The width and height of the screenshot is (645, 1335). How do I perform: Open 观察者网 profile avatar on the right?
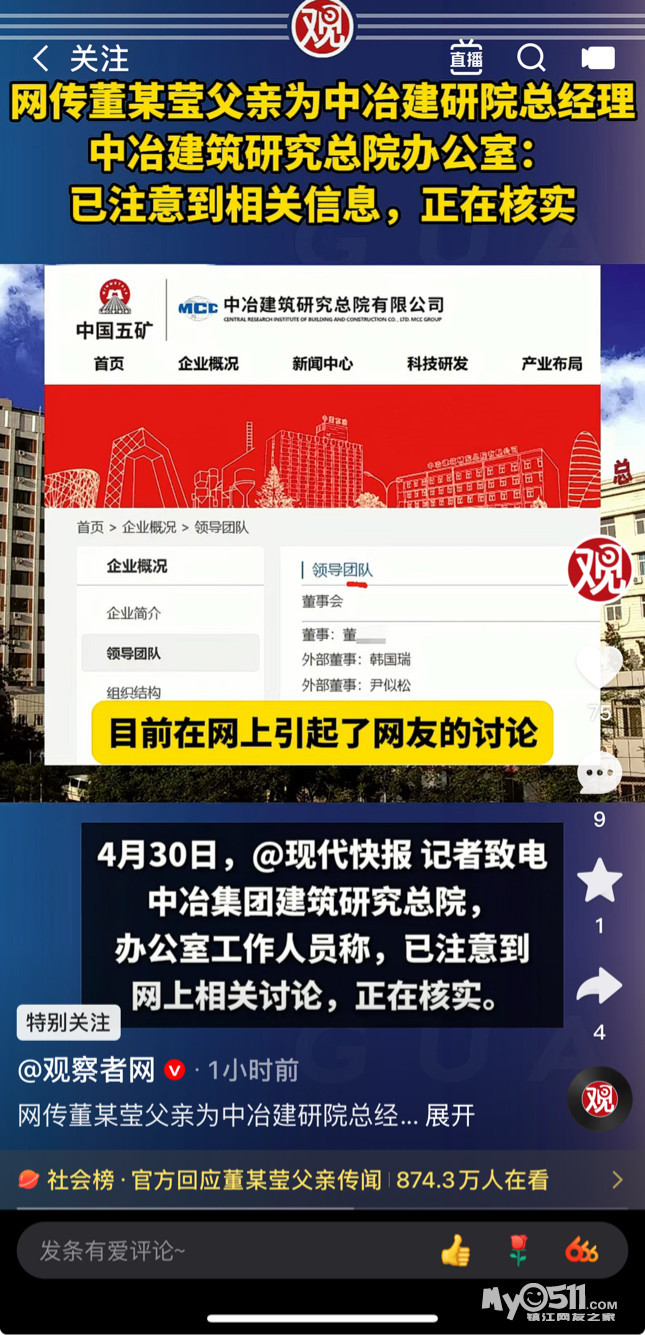(x=600, y=569)
